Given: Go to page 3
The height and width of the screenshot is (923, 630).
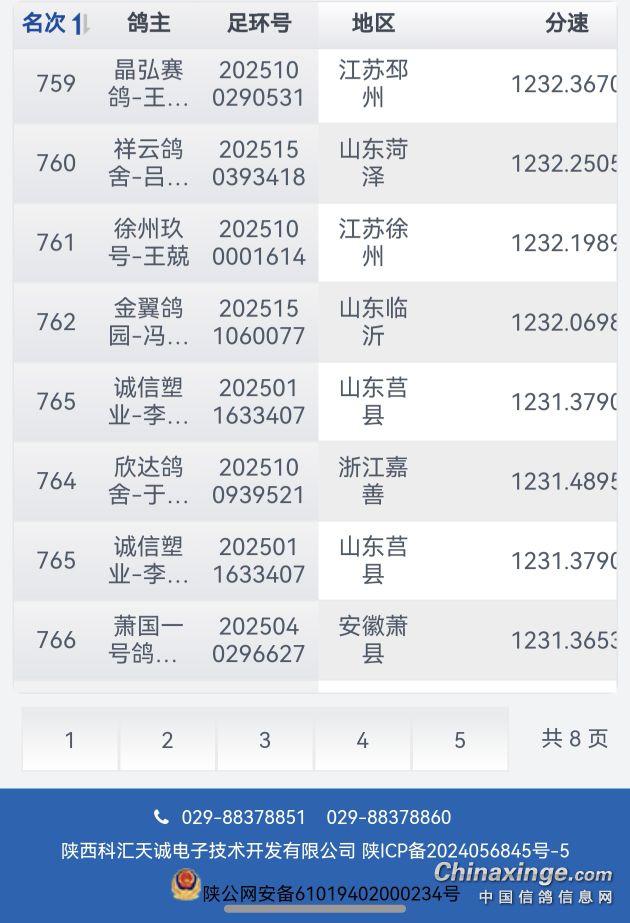Looking at the screenshot, I should [265, 740].
